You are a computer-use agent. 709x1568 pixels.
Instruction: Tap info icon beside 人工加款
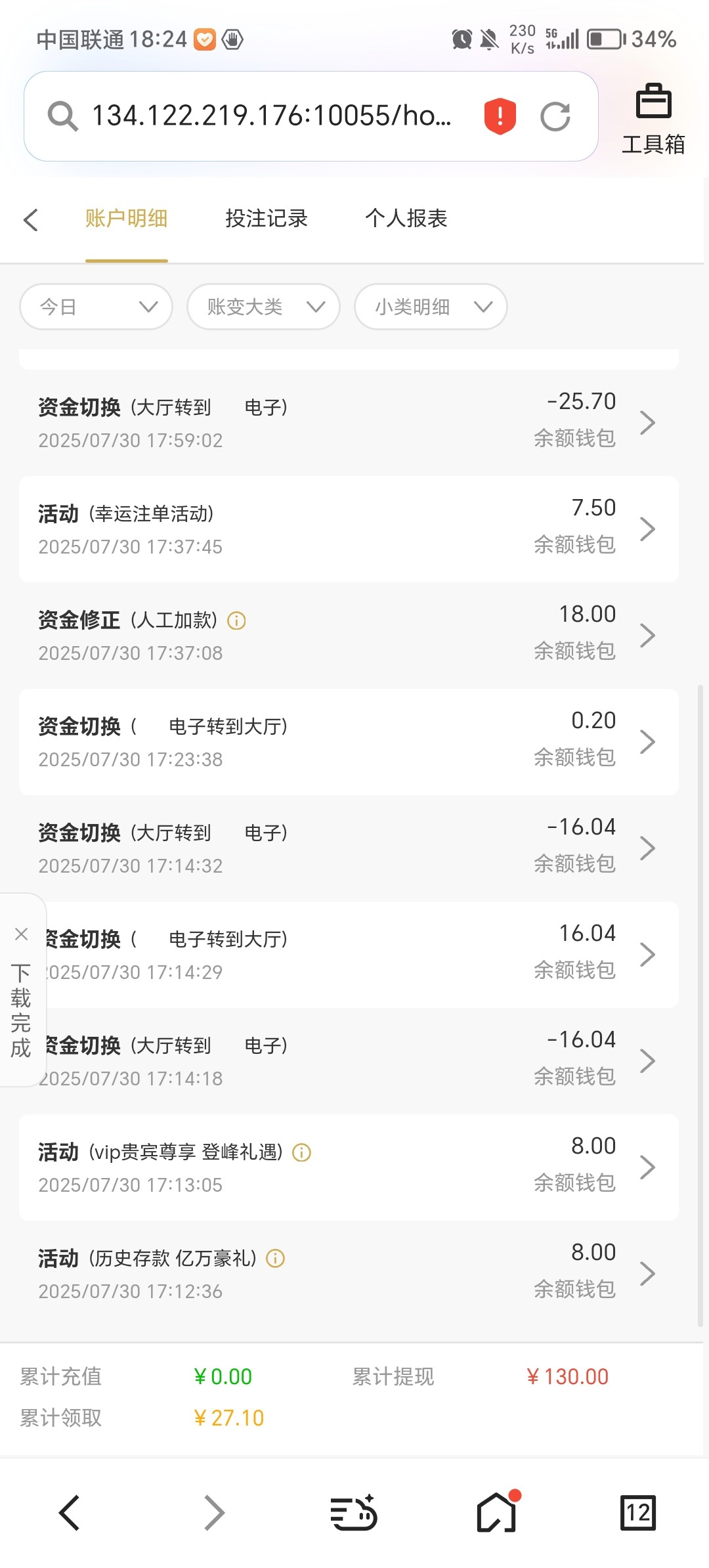coord(236,621)
